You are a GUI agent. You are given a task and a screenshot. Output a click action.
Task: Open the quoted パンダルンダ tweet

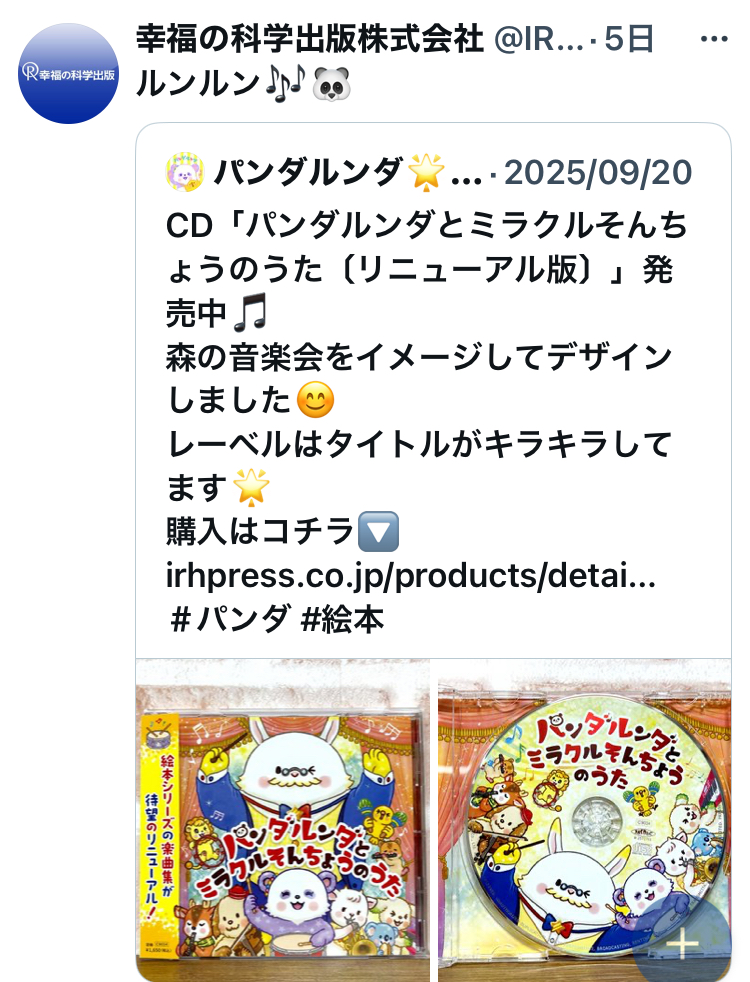point(430,330)
